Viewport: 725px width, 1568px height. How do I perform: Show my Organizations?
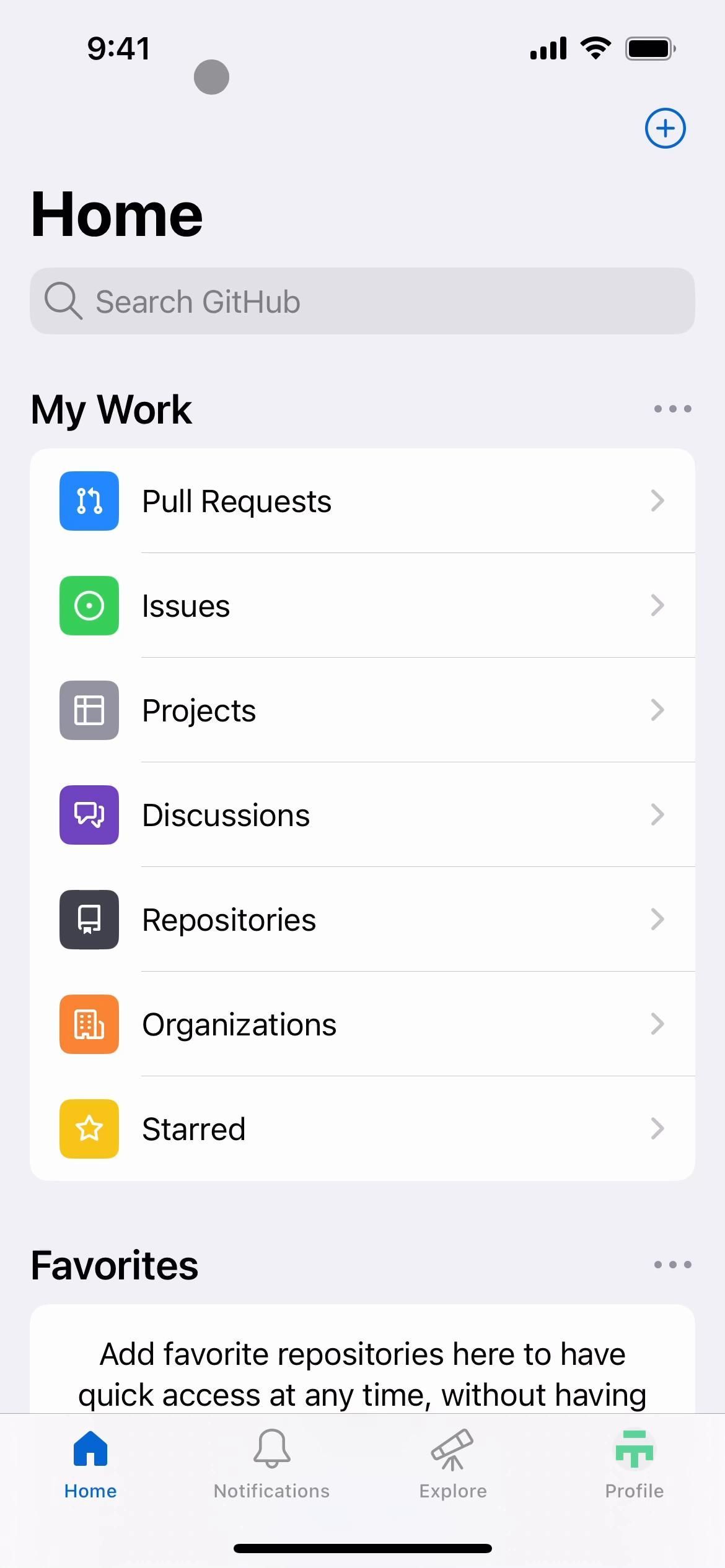pyautogui.click(x=362, y=1024)
